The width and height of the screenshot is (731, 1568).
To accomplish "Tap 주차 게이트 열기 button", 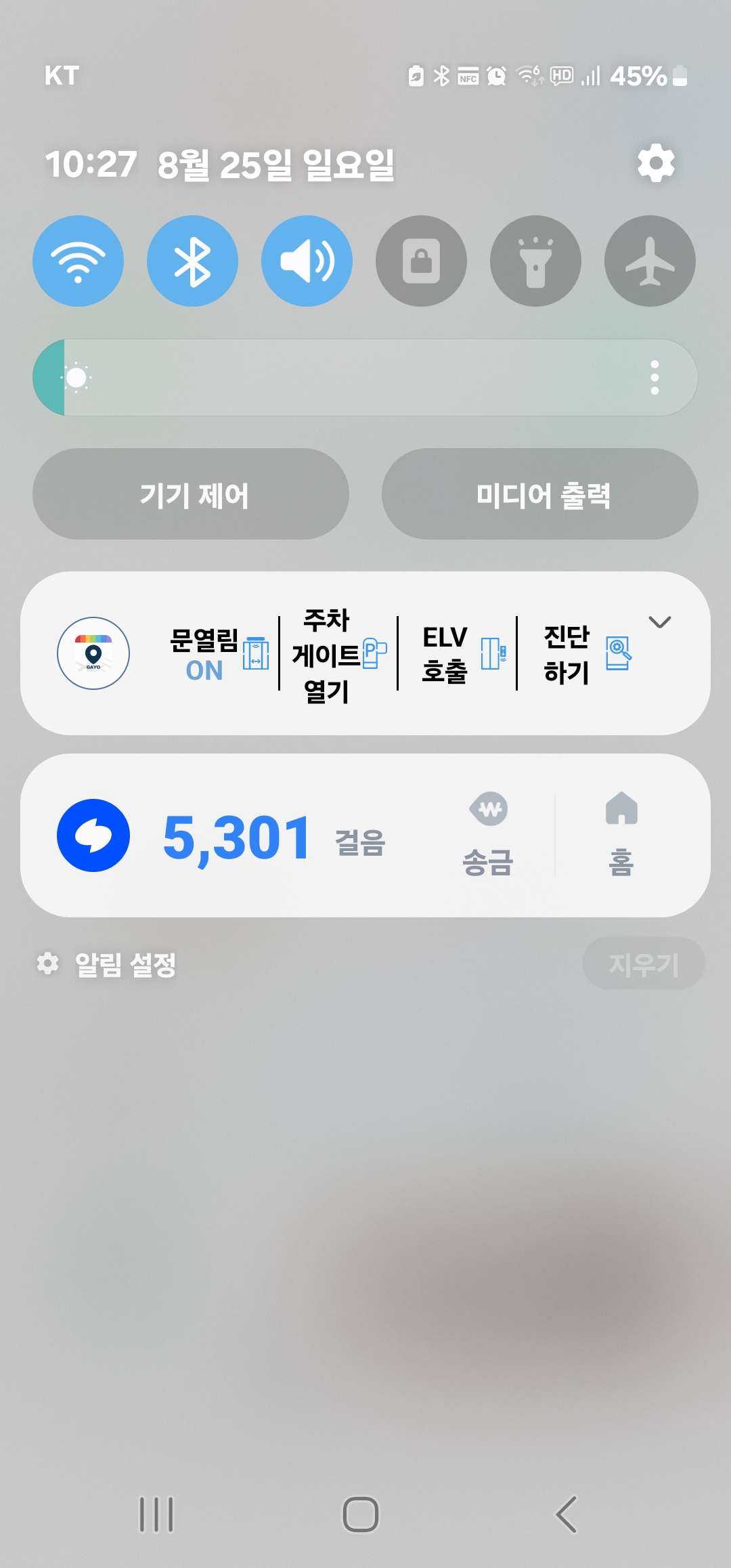I will pyautogui.click(x=337, y=654).
